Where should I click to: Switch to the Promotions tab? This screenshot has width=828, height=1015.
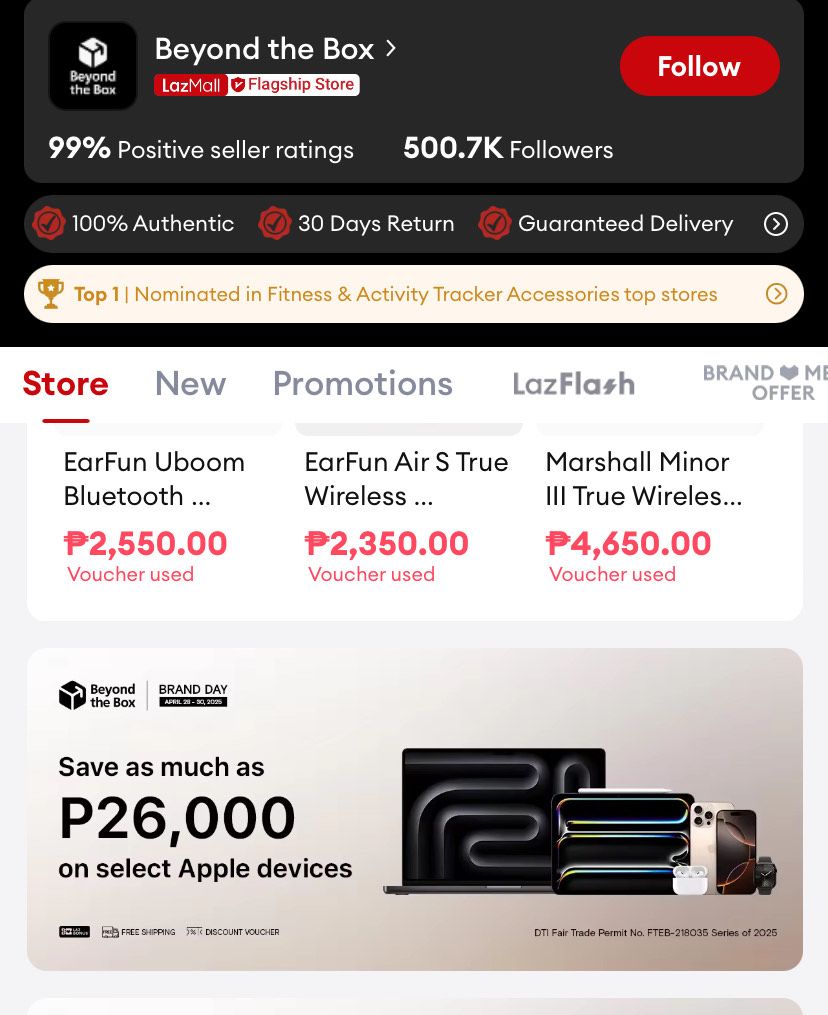[362, 384]
